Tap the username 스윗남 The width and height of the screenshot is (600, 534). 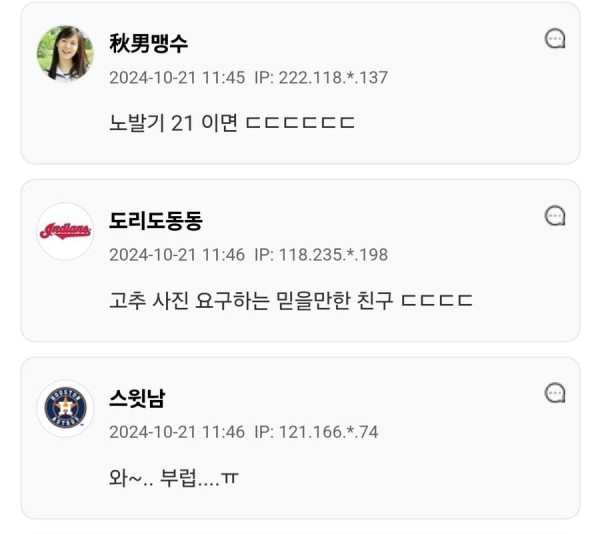(x=137, y=398)
